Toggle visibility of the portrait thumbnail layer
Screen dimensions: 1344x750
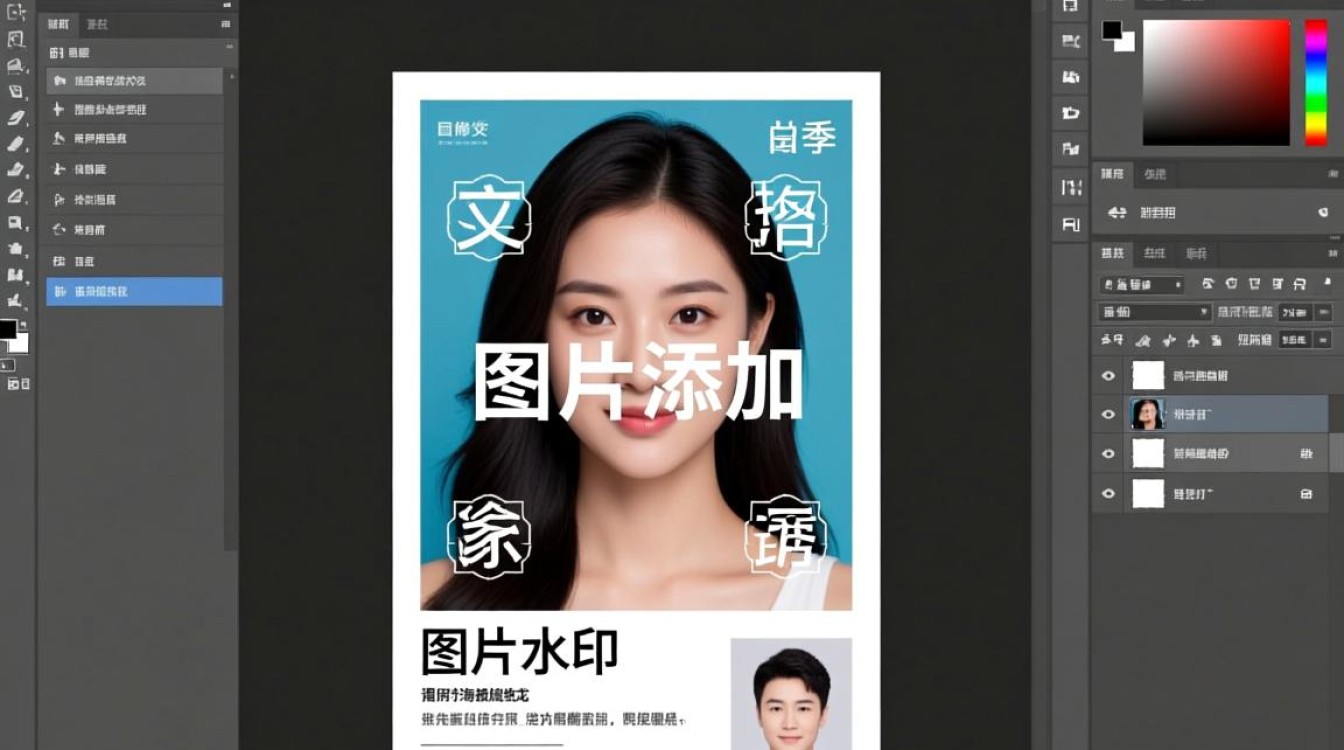click(x=1107, y=414)
